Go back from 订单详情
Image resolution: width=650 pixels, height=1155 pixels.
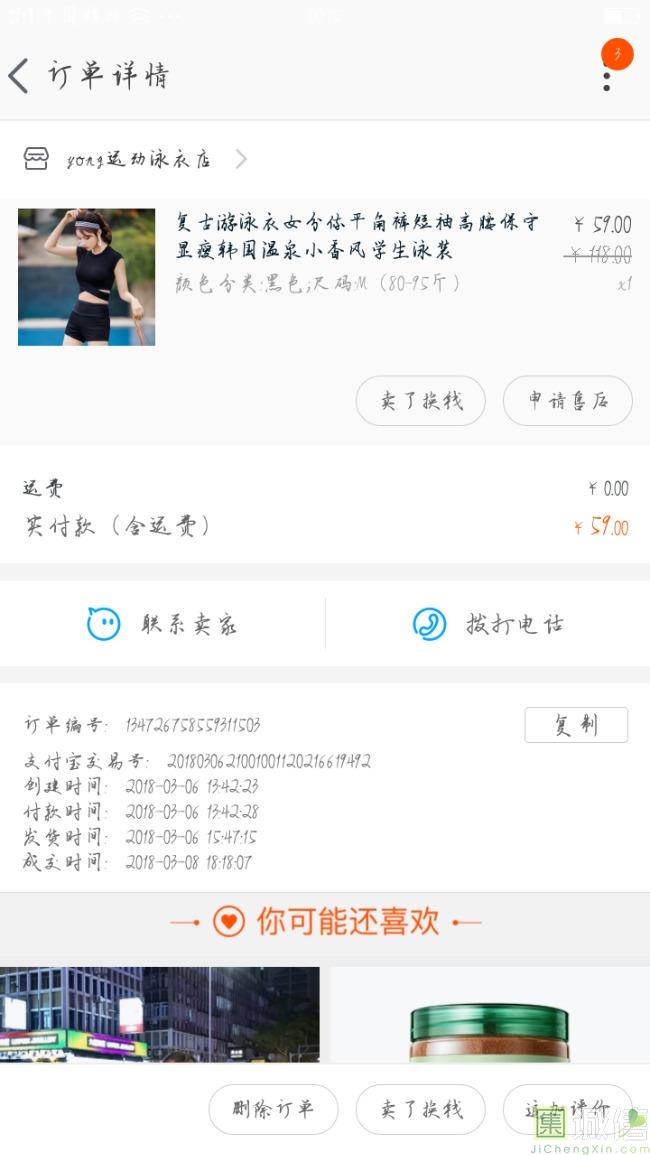[x=20, y=76]
